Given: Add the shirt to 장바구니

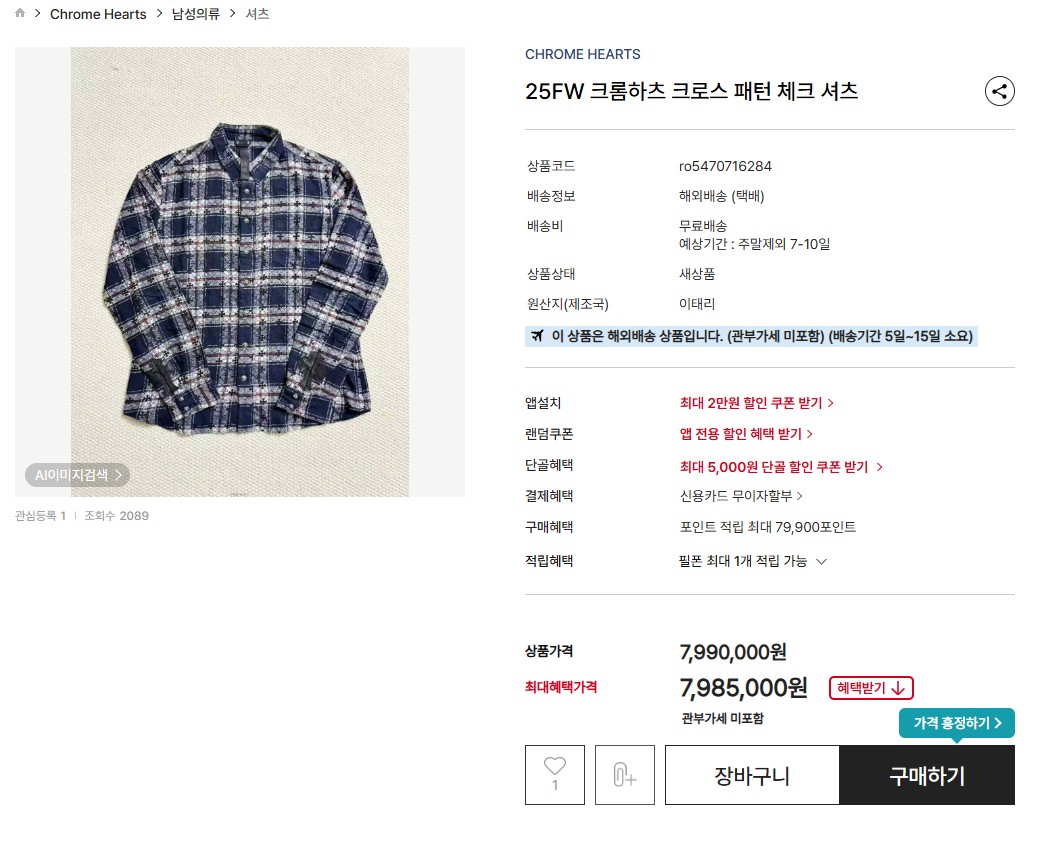Looking at the screenshot, I should click(x=752, y=775).
